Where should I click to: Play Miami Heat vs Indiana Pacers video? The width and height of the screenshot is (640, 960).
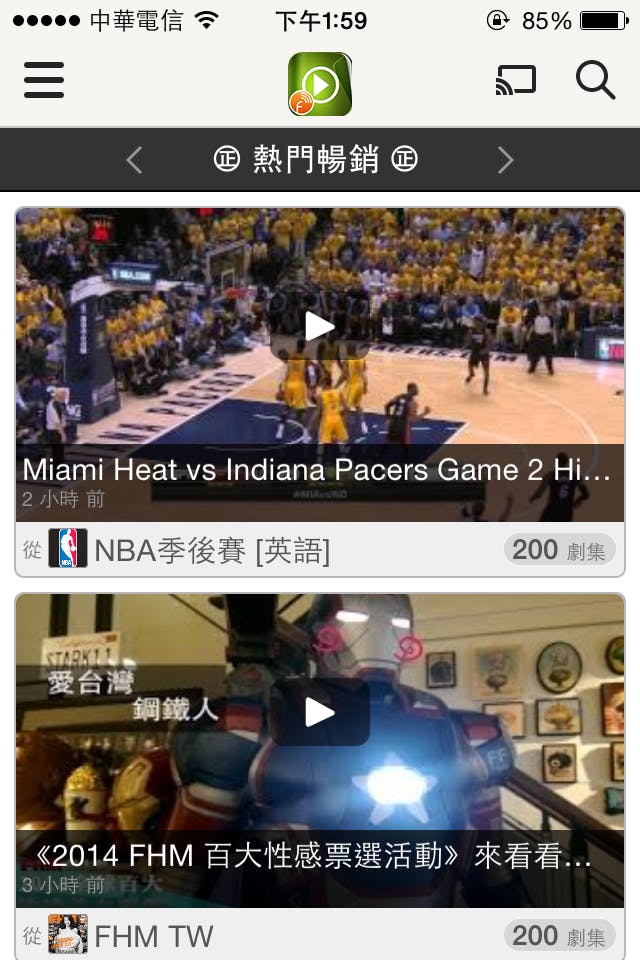(320, 326)
